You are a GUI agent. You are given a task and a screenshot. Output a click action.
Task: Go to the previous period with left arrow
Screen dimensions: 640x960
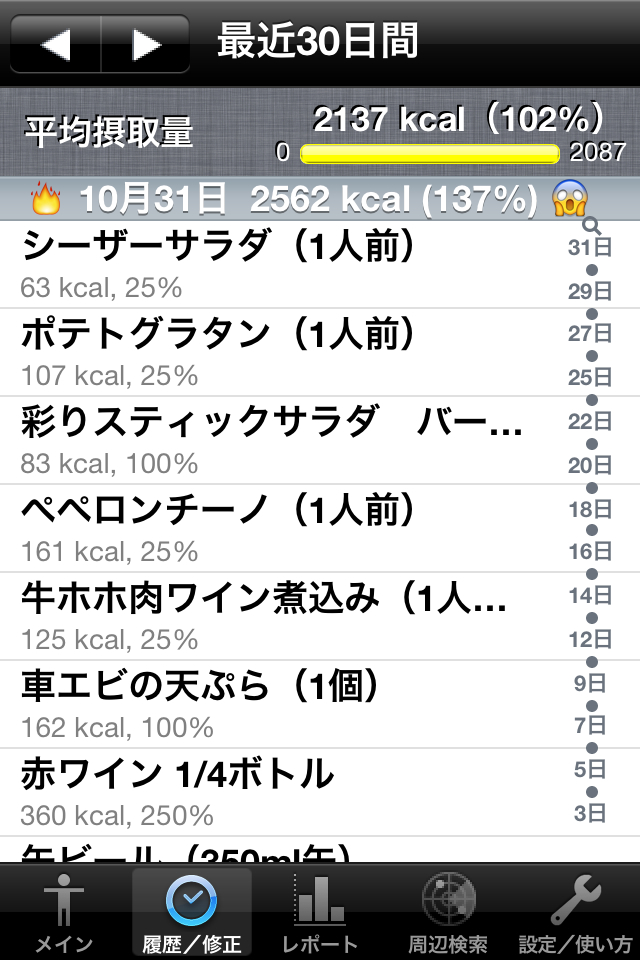(56, 45)
